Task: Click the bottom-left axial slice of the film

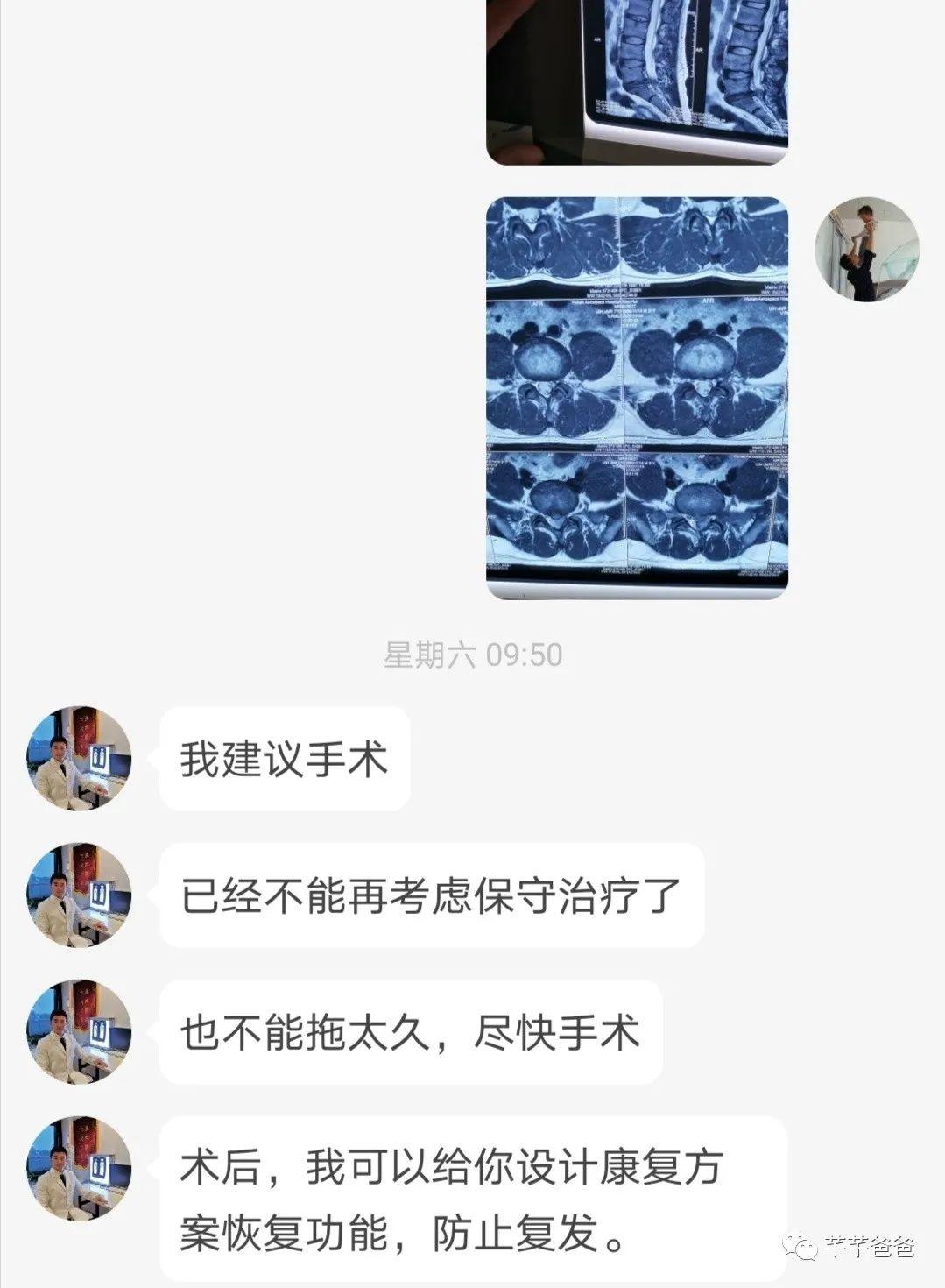Action: 552,508
